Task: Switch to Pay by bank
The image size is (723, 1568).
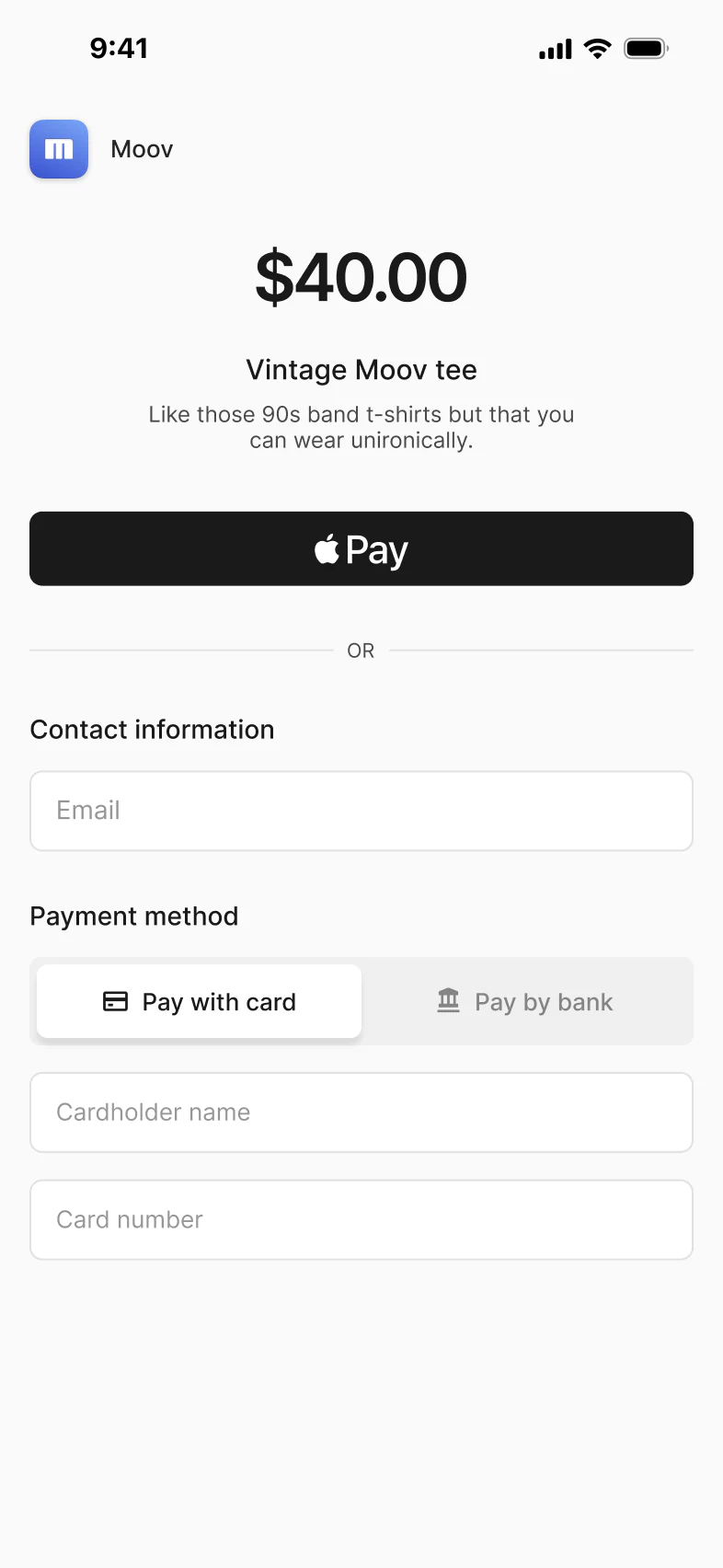Action: (x=526, y=1001)
